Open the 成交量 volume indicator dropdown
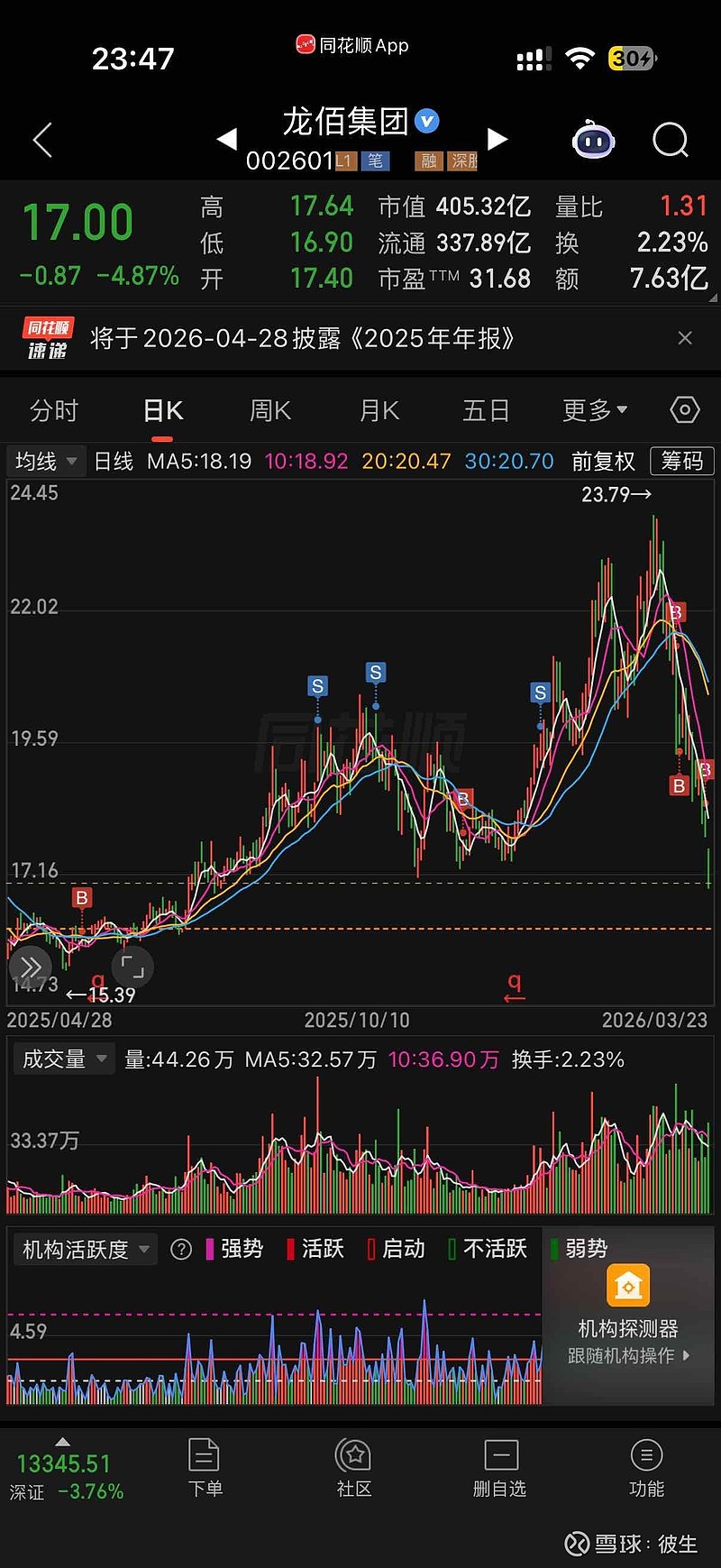This screenshot has height=1568, width=721. coord(63,1059)
